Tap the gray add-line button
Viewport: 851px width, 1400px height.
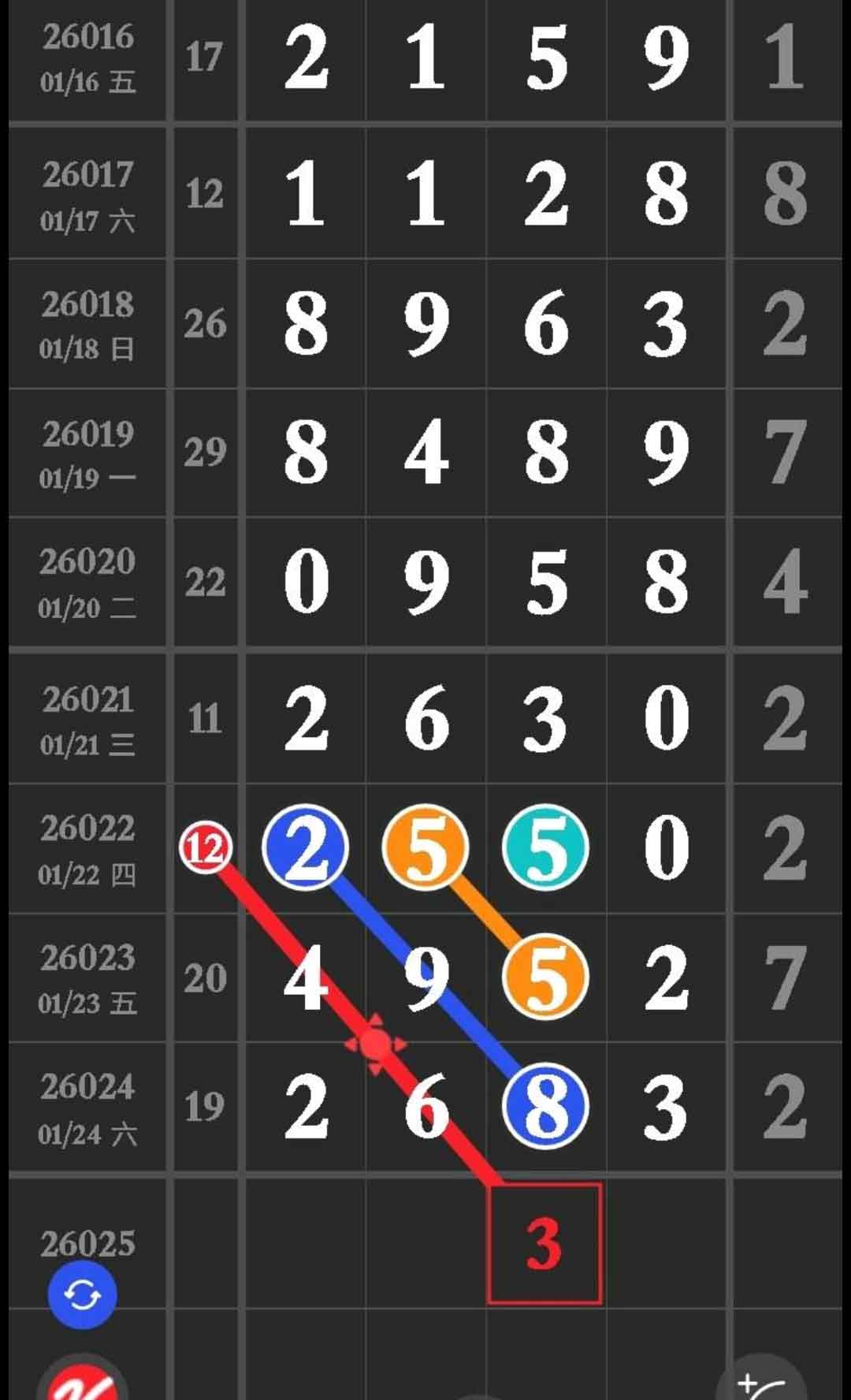[x=760, y=1381]
